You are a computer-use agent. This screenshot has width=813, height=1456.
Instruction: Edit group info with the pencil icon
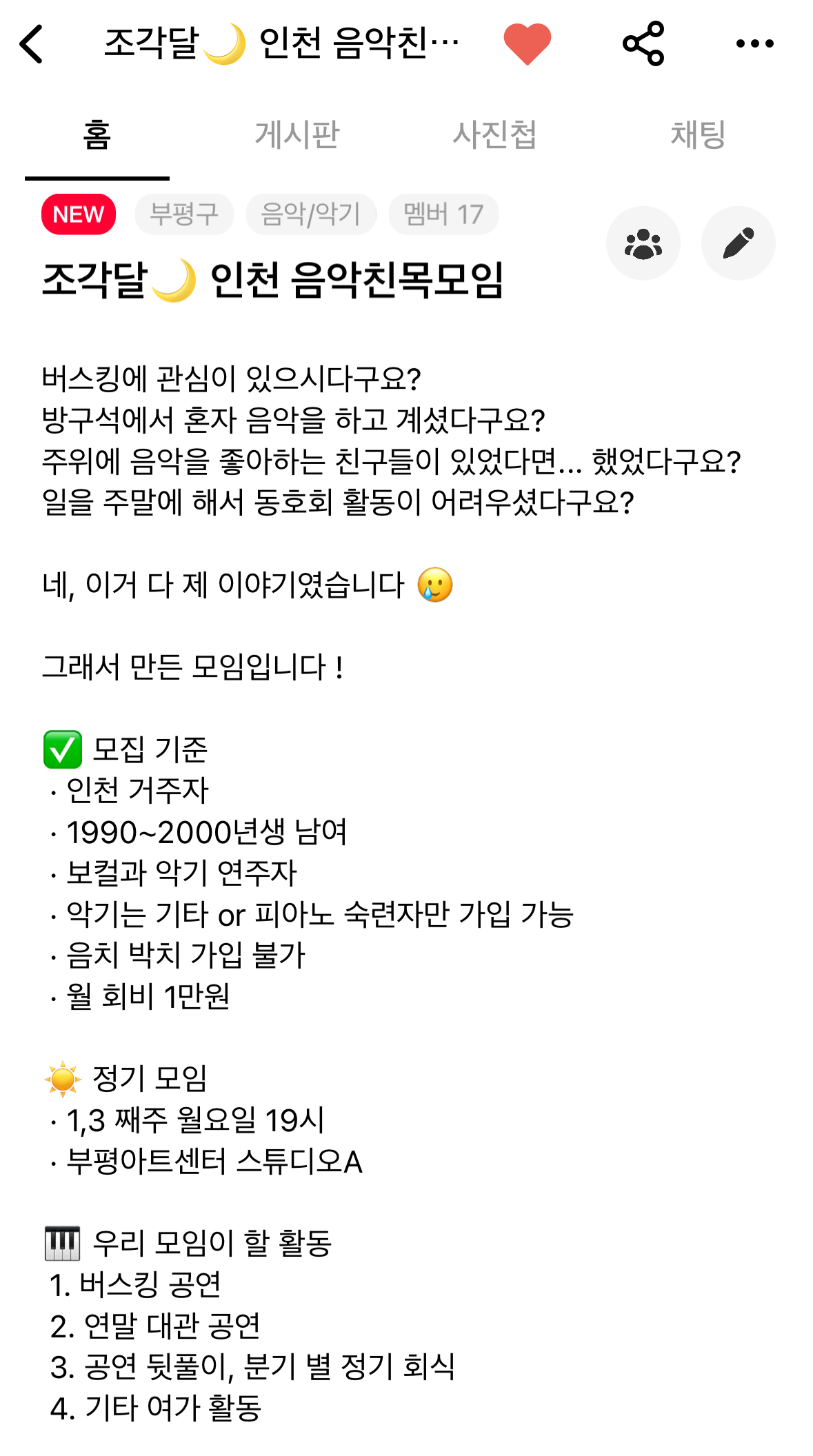739,243
